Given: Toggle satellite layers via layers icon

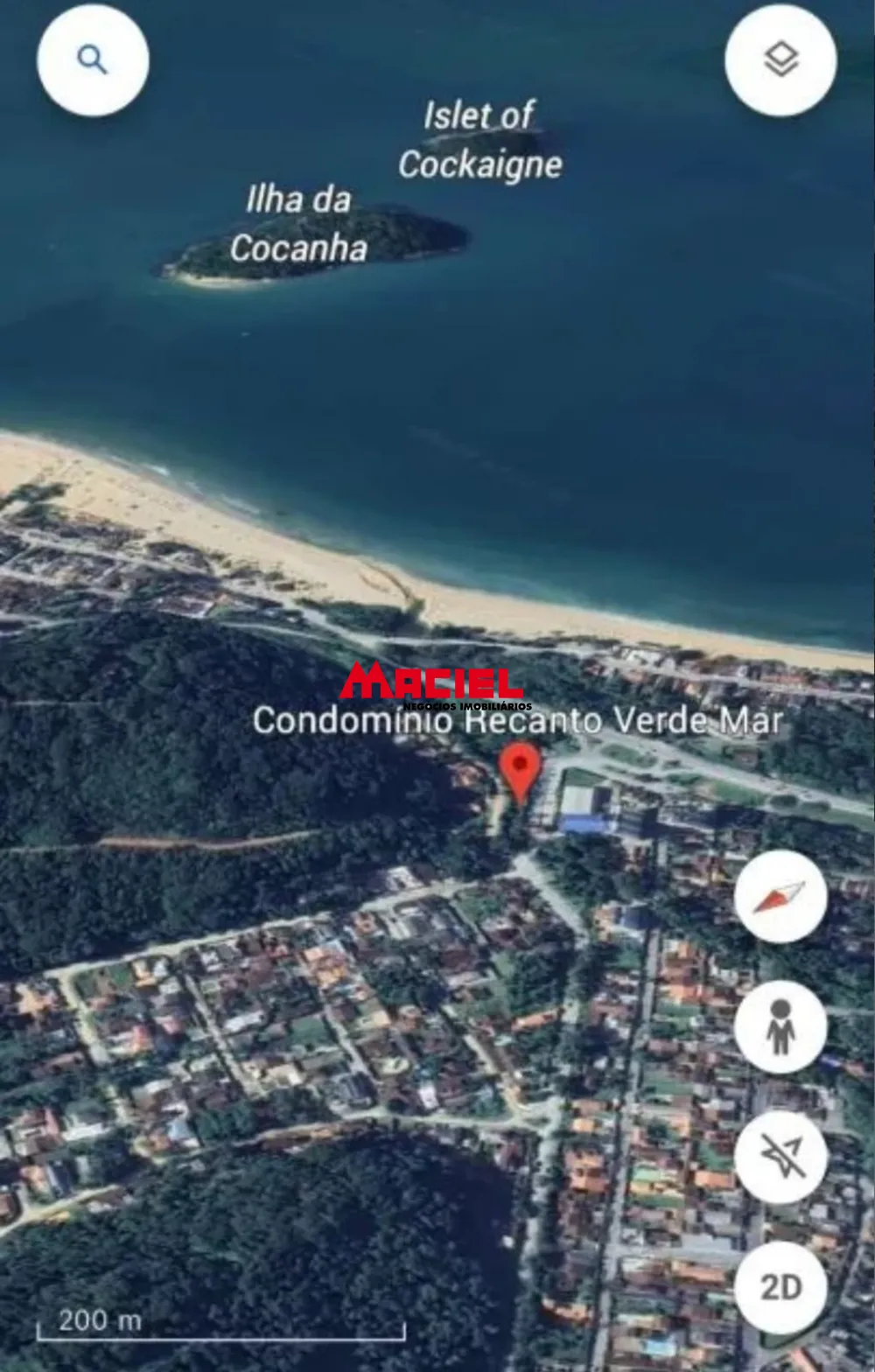Looking at the screenshot, I should click(x=780, y=59).
